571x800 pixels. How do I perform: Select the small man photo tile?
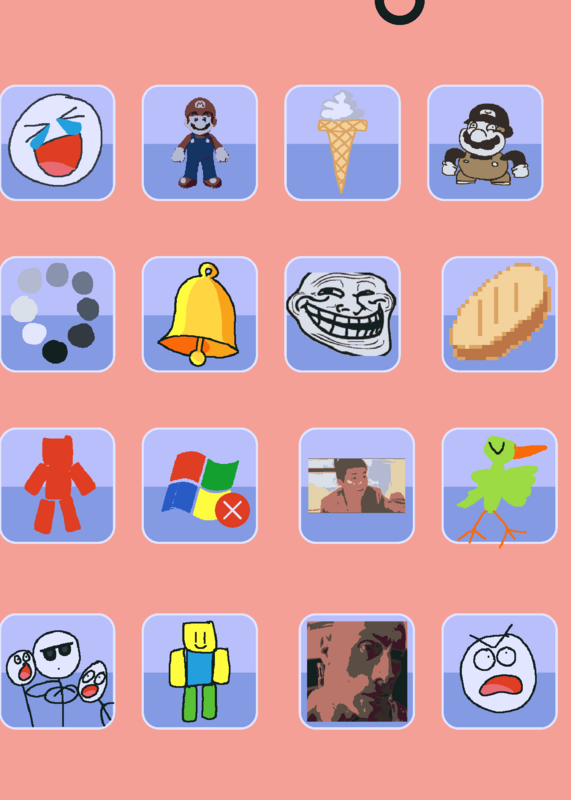(x=357, y=486)
